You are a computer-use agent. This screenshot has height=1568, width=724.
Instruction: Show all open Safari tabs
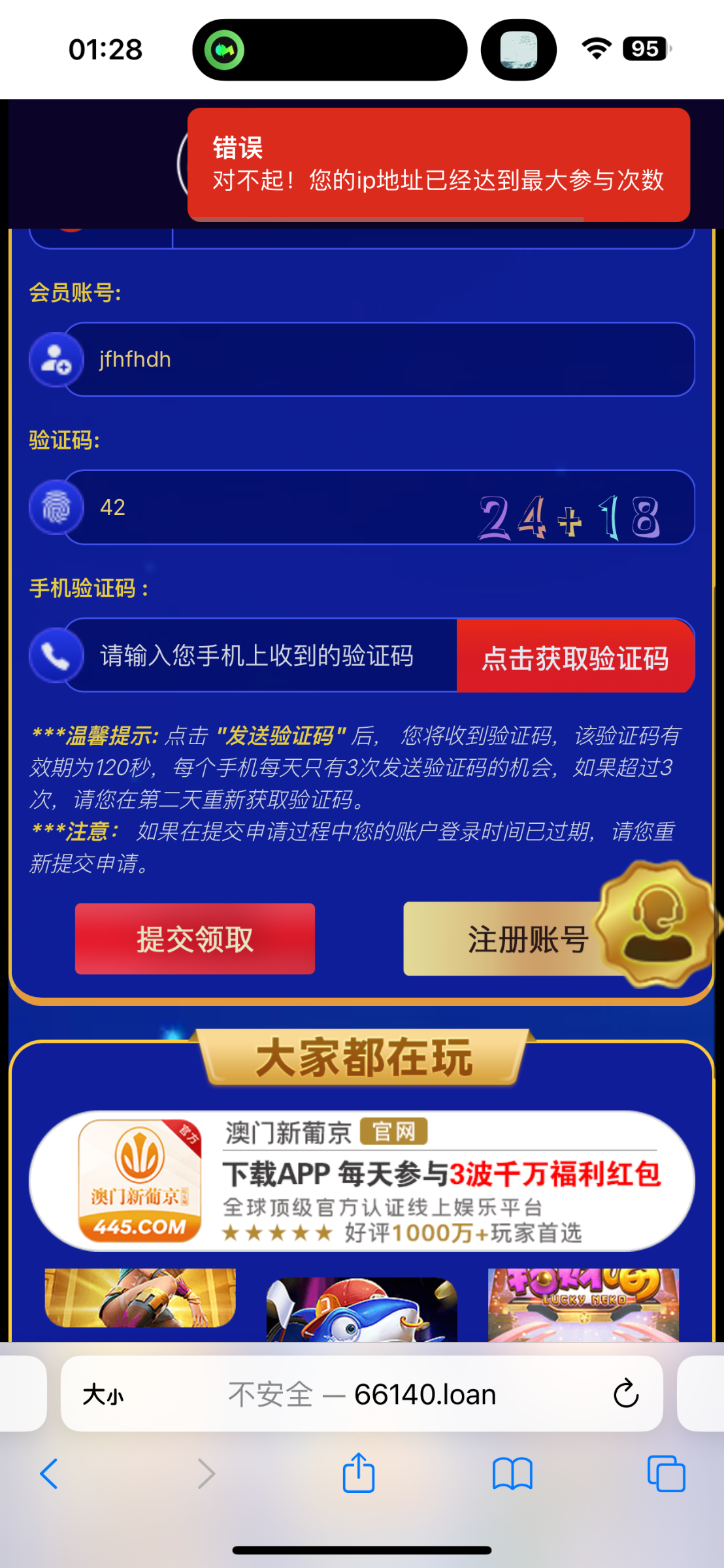tap(666, 1475)
